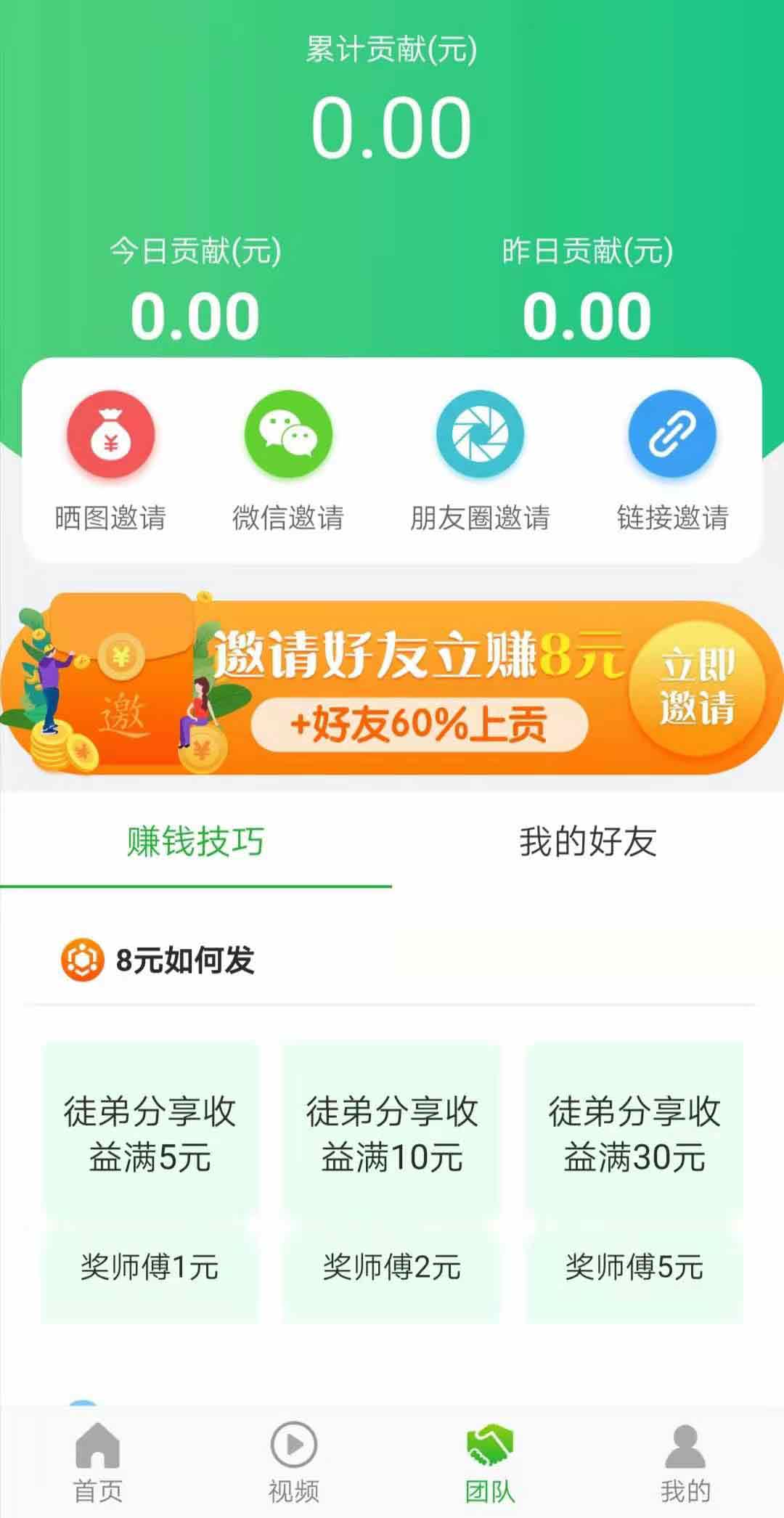Viewport: 784px width, 1518px height.
Task: Switch to the 我的好友 tab
Action: tap(588, 841)
